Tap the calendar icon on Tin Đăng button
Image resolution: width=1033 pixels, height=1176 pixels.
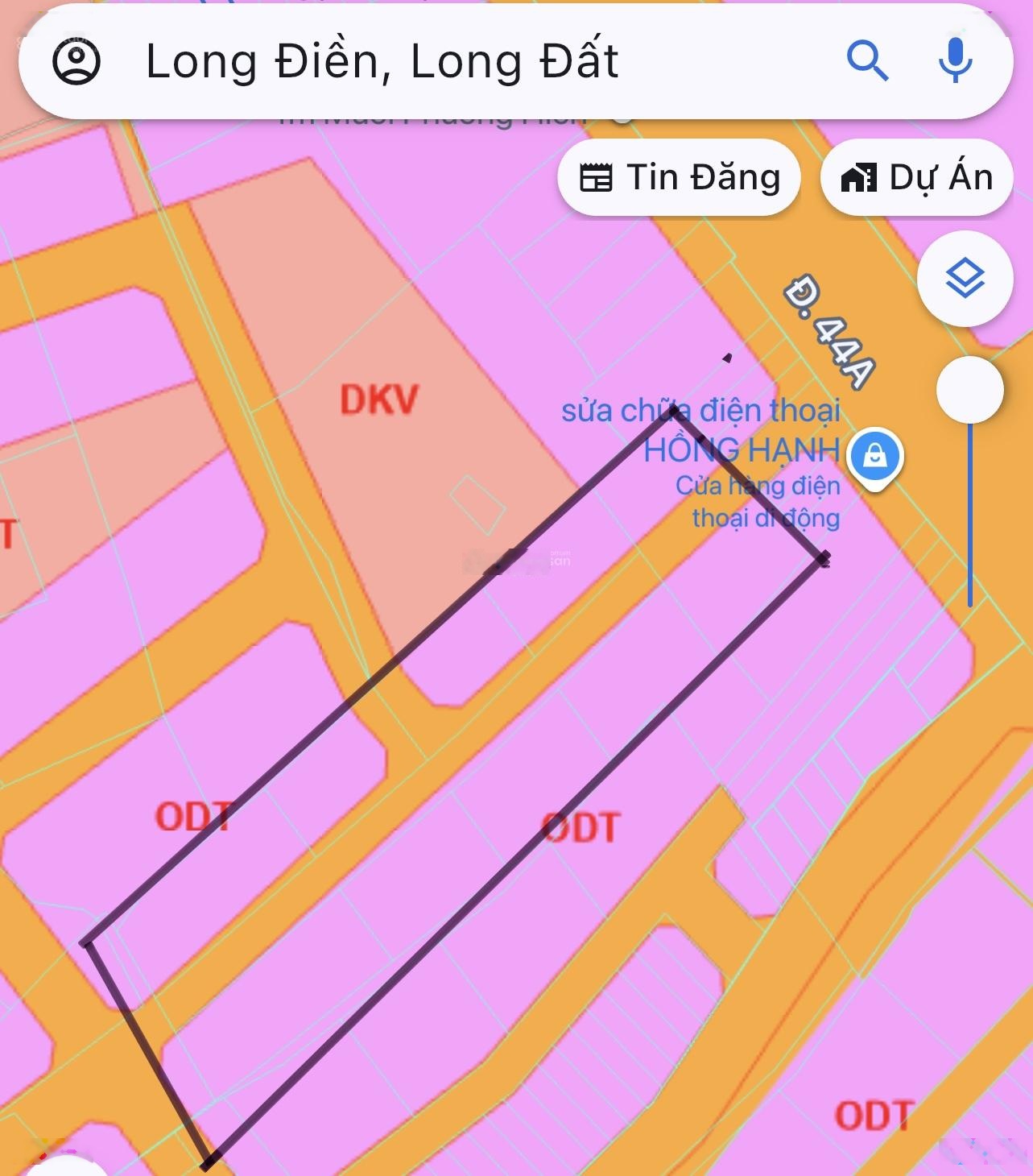597,176
